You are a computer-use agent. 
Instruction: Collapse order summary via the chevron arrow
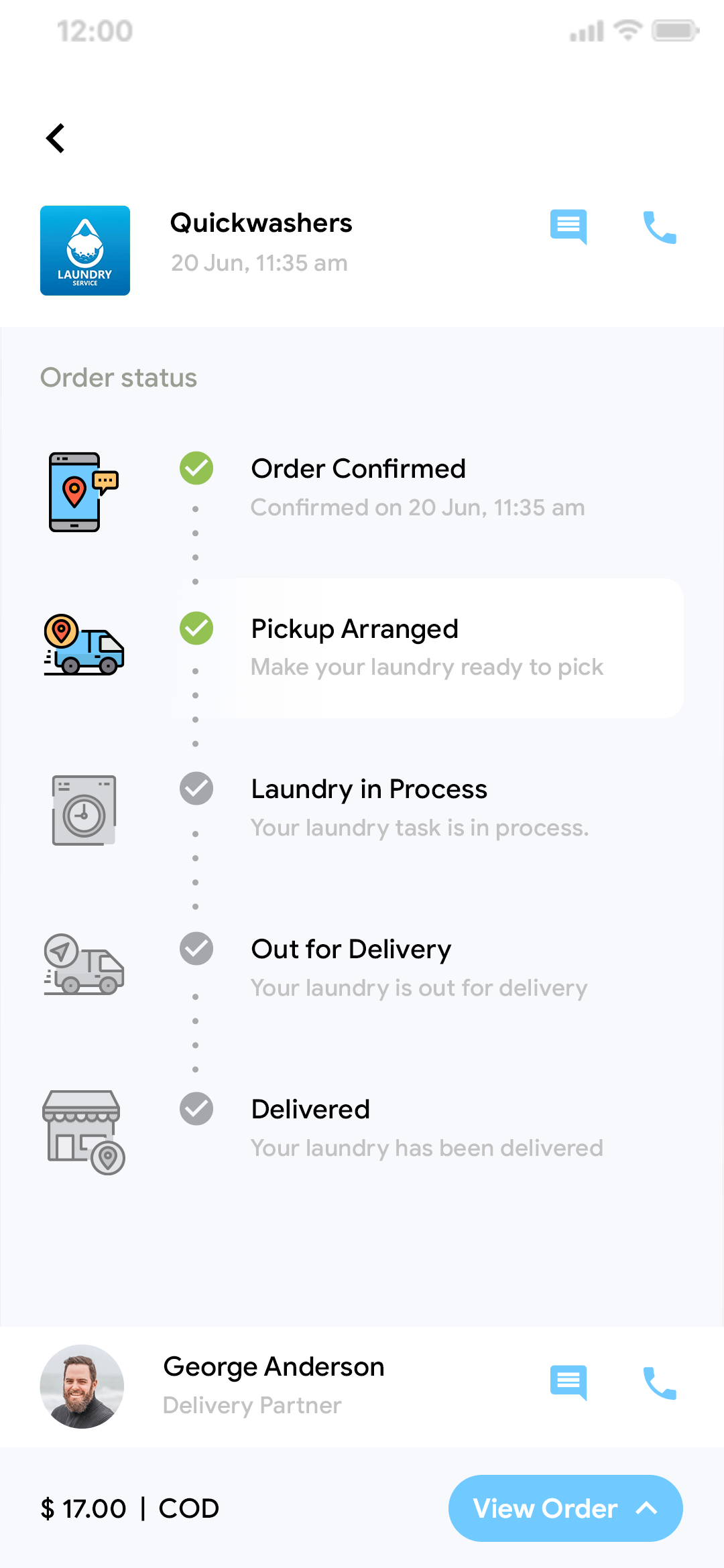click(647, 1509)
